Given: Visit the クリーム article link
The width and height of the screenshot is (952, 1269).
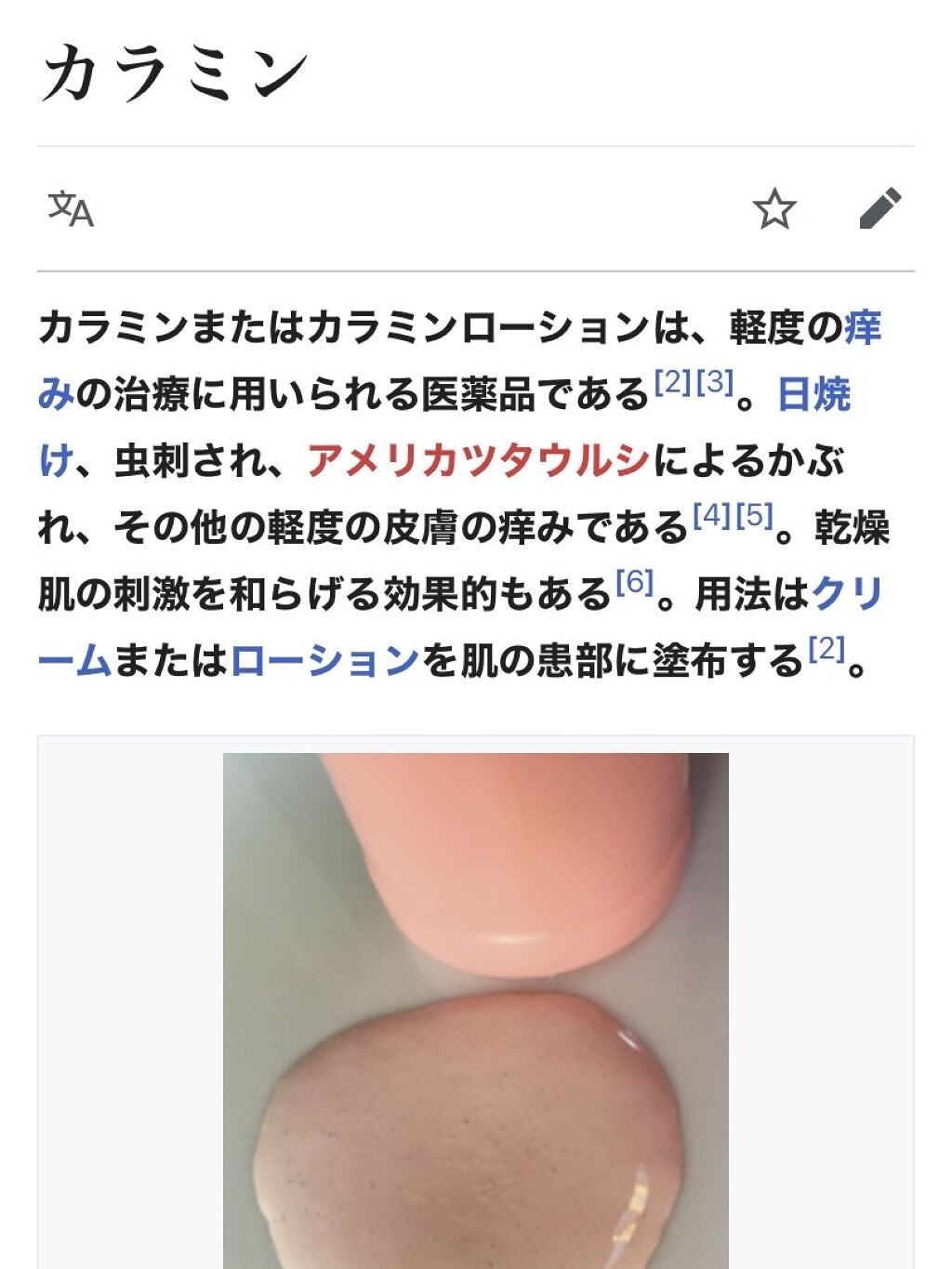Looking at the screenshot, I should click(x=847, y=594).
